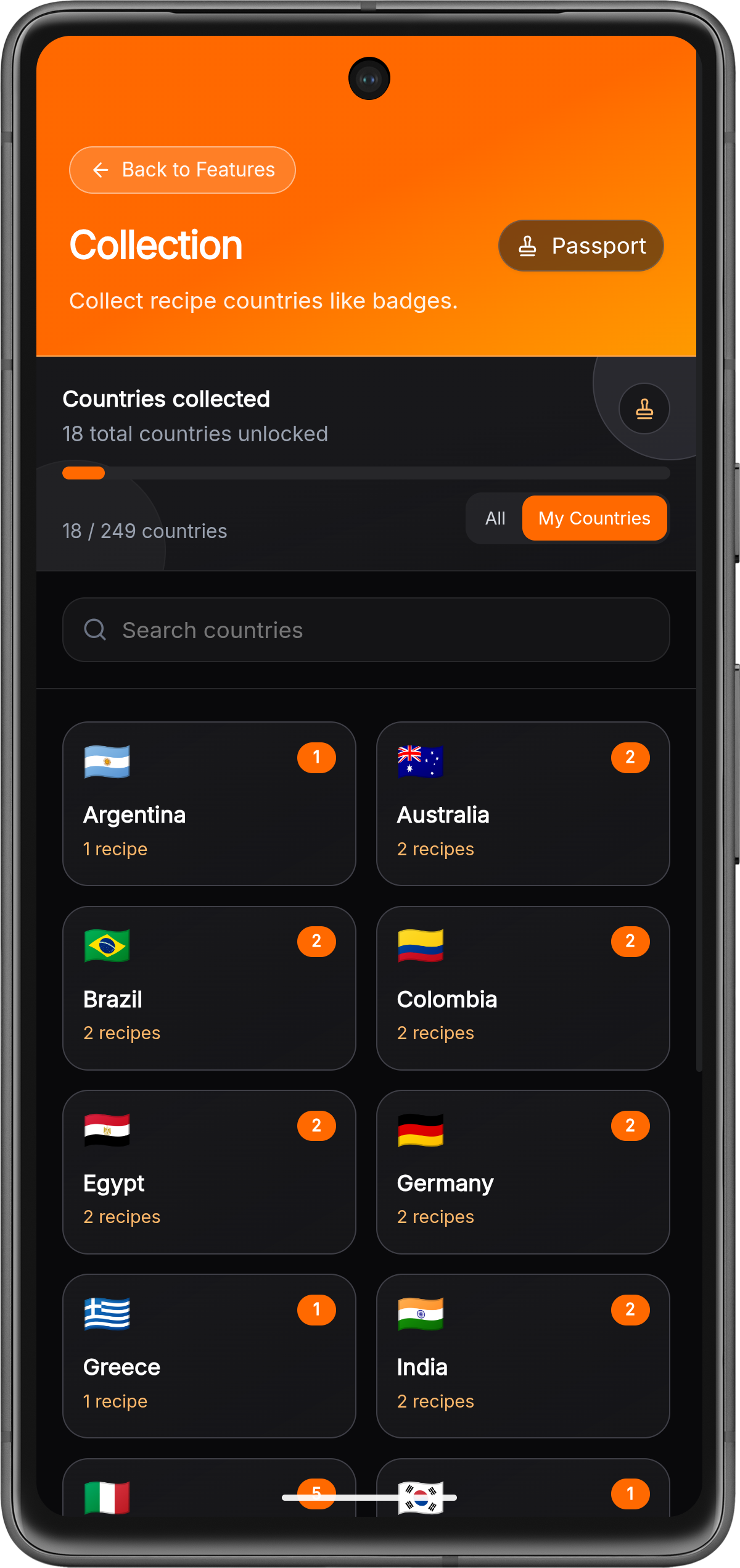740x1568 pixels.
Task: View Egypt's collected recipes
Action: [x=209, y=1171]
